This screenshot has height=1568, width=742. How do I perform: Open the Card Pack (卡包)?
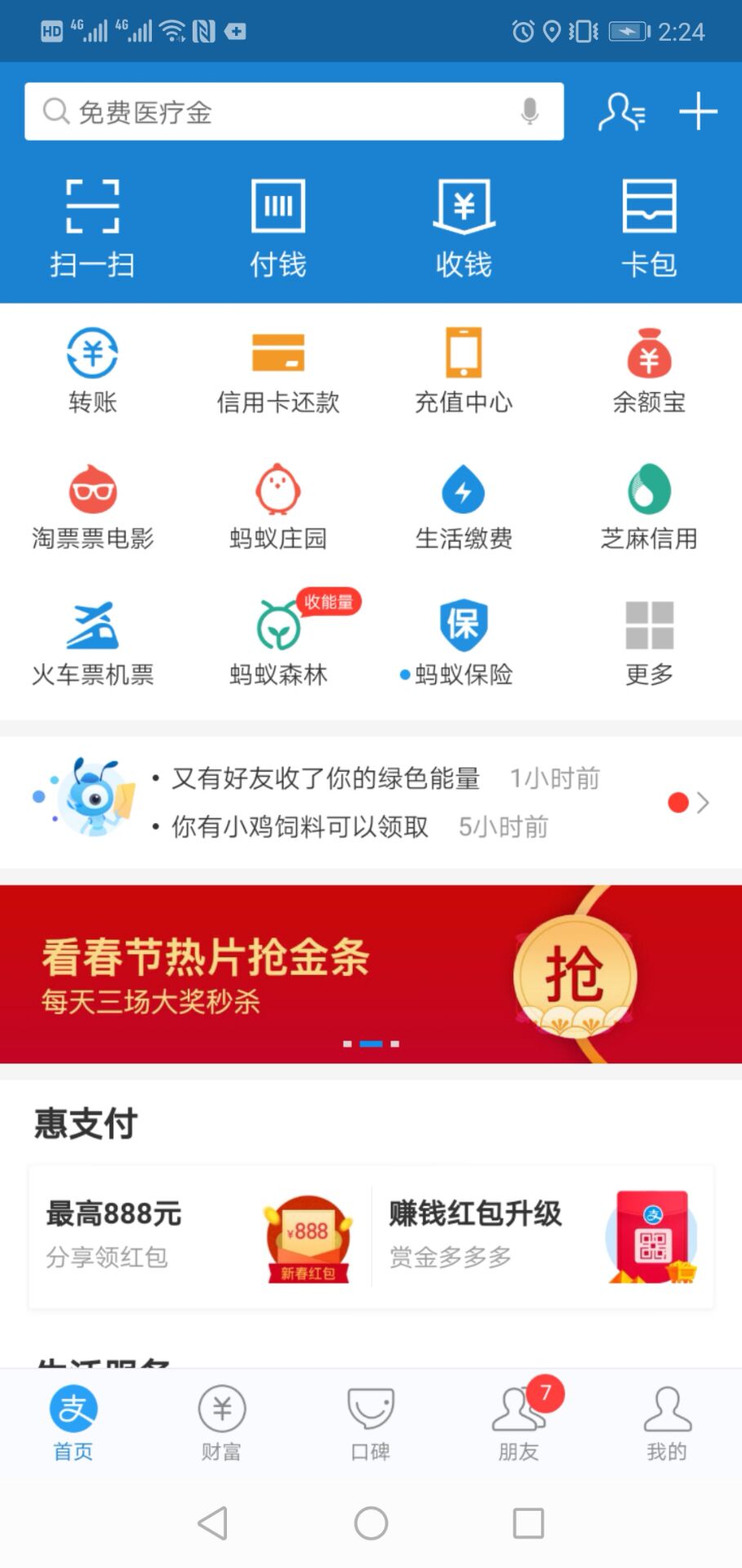(x=649, y=225)
